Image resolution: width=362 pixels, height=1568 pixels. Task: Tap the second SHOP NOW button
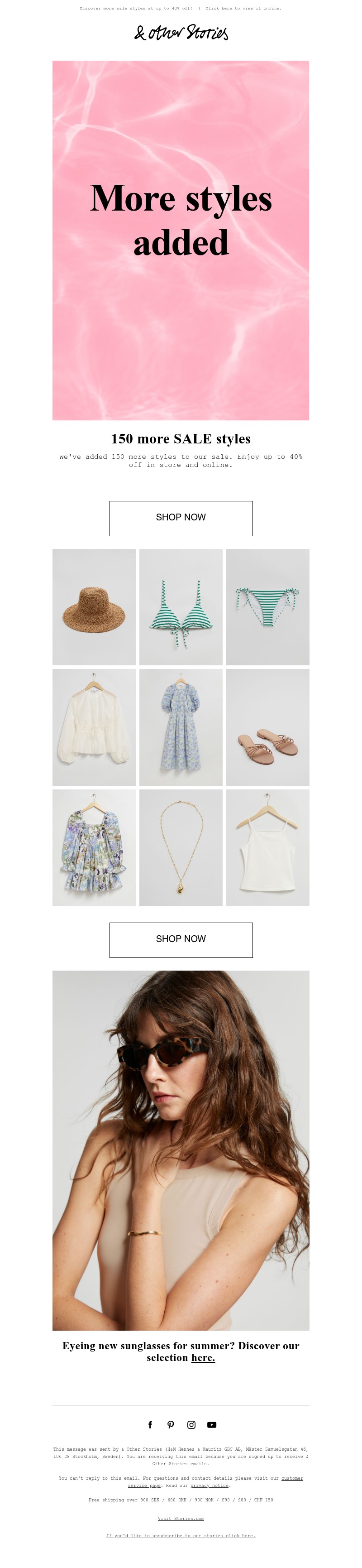click(181, 940)
